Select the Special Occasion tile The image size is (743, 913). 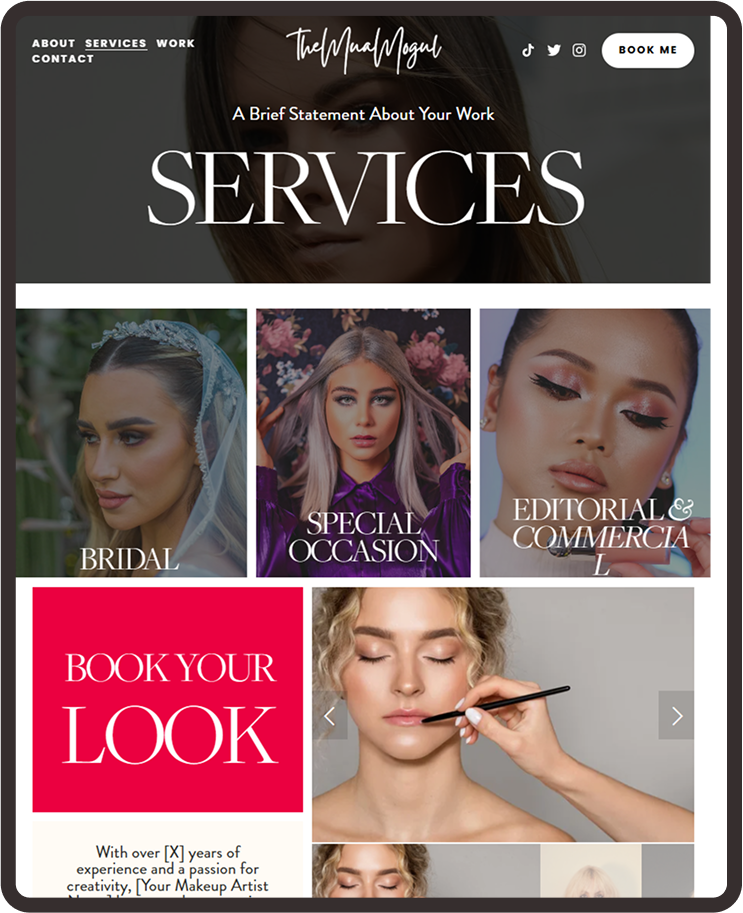point(363,442)
